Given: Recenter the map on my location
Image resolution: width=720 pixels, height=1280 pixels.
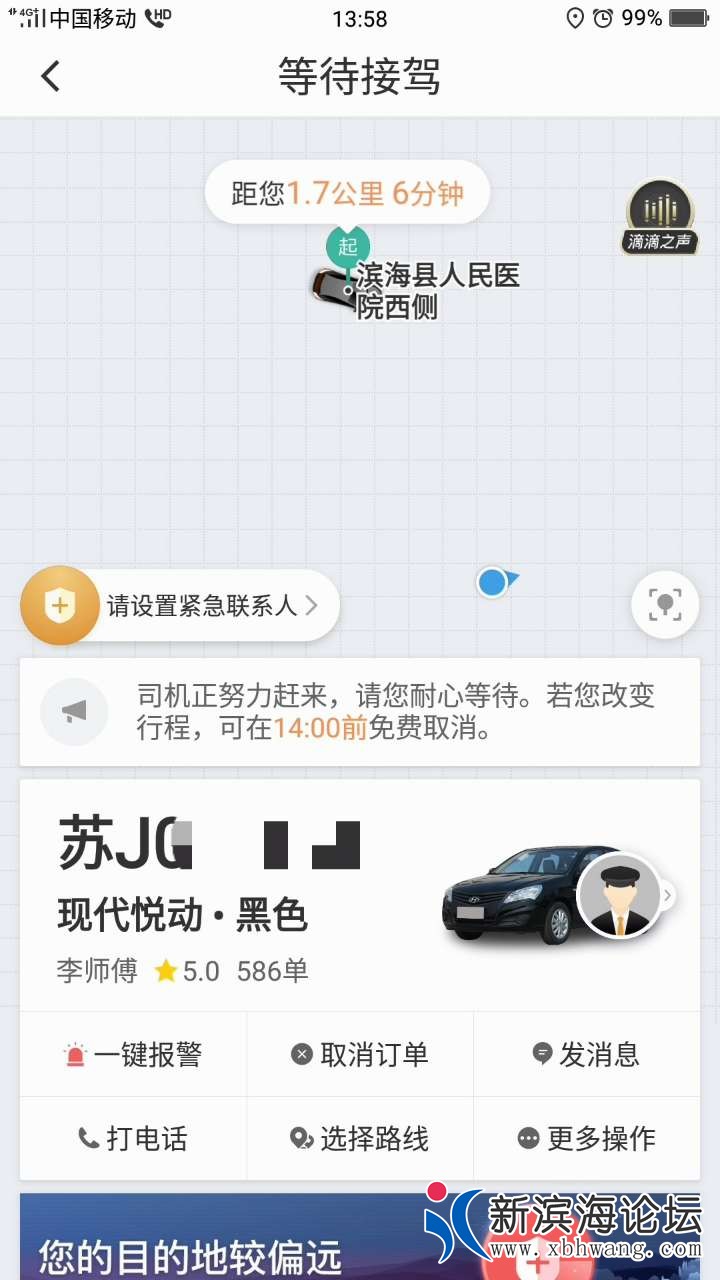Looking at the screenshot, I should 665,604.
